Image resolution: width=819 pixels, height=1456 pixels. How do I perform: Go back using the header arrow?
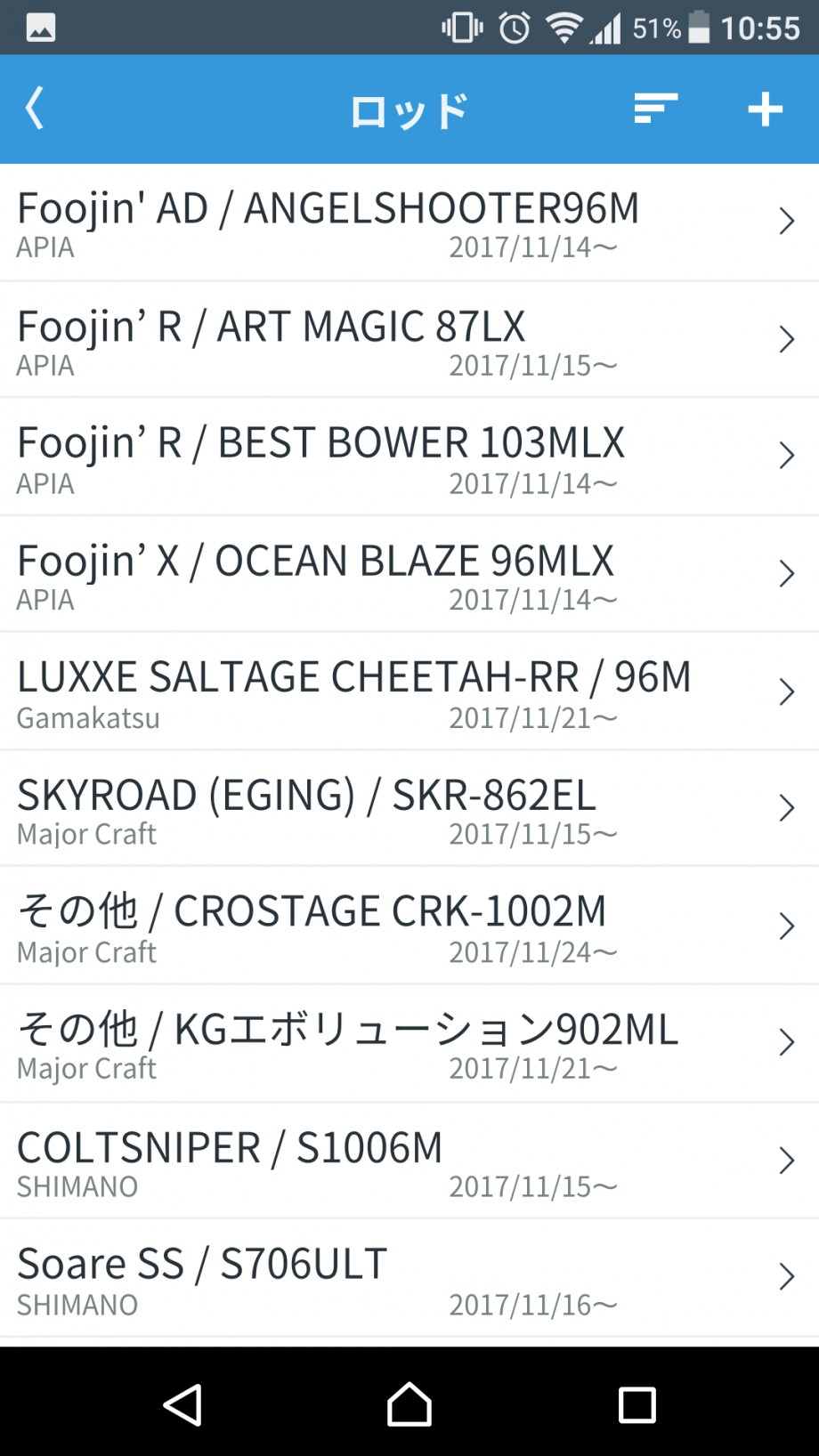tap(35, 109)
